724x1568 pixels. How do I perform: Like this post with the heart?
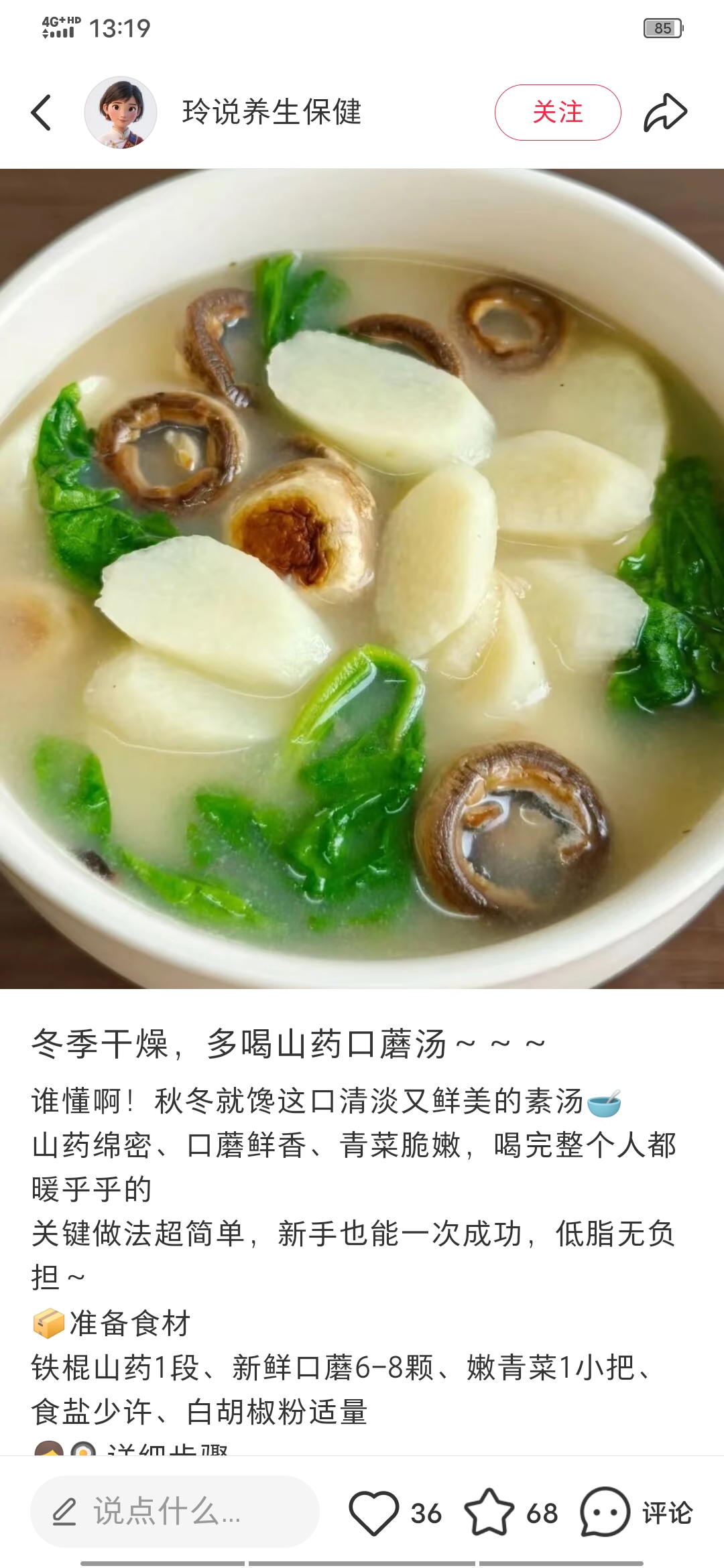tap(373, 1512)
